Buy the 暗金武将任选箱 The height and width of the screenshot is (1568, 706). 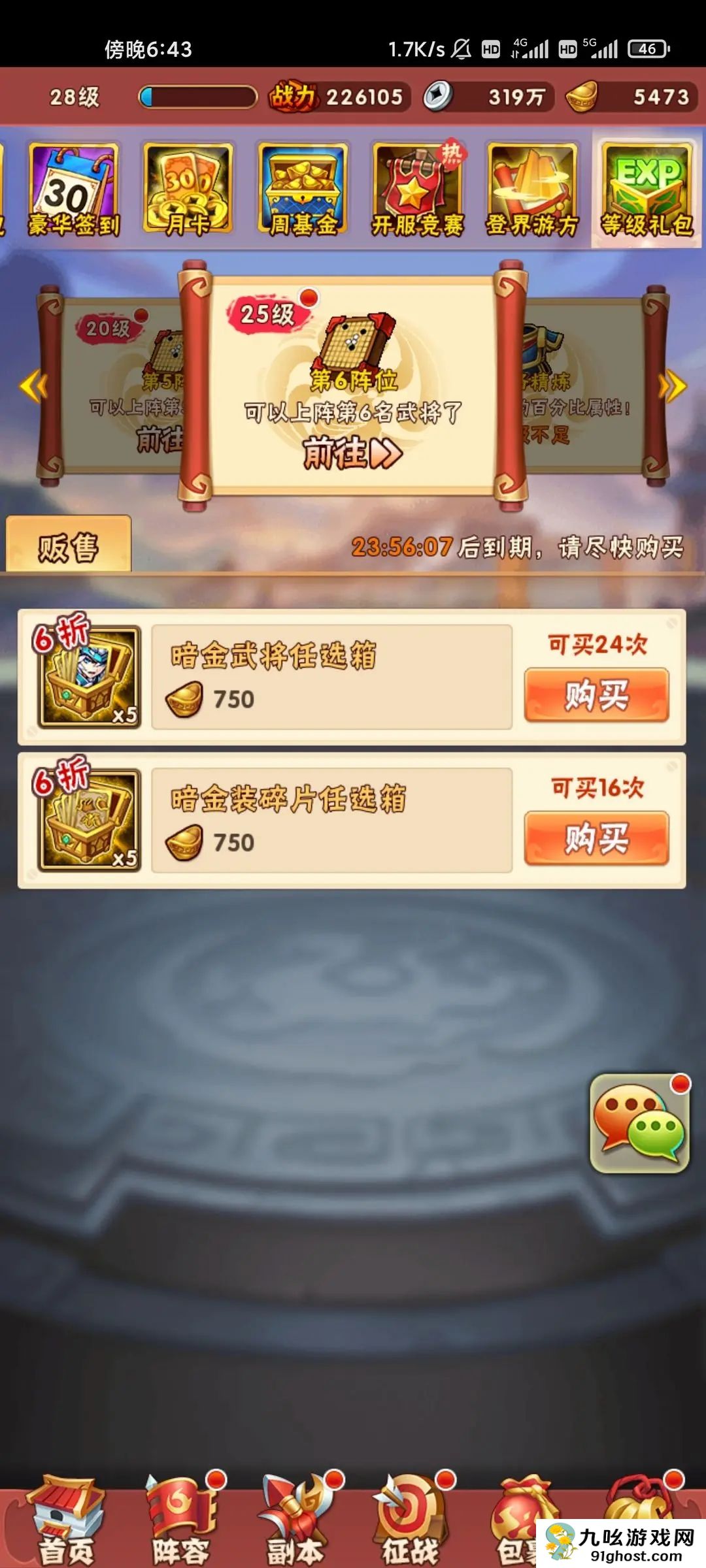(596, 694)
